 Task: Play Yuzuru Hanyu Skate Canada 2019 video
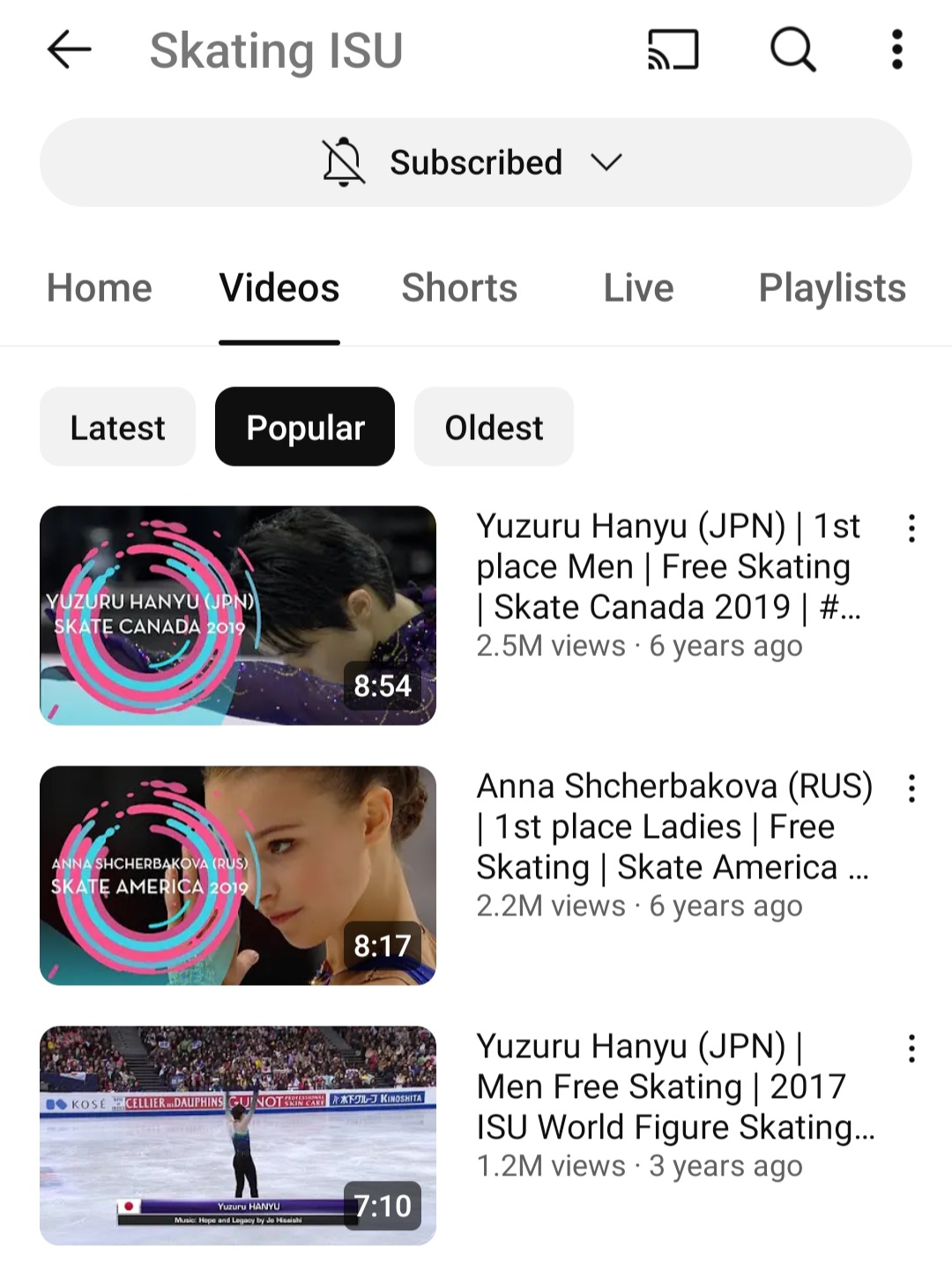pyautogui.click(x=238, y=616)
